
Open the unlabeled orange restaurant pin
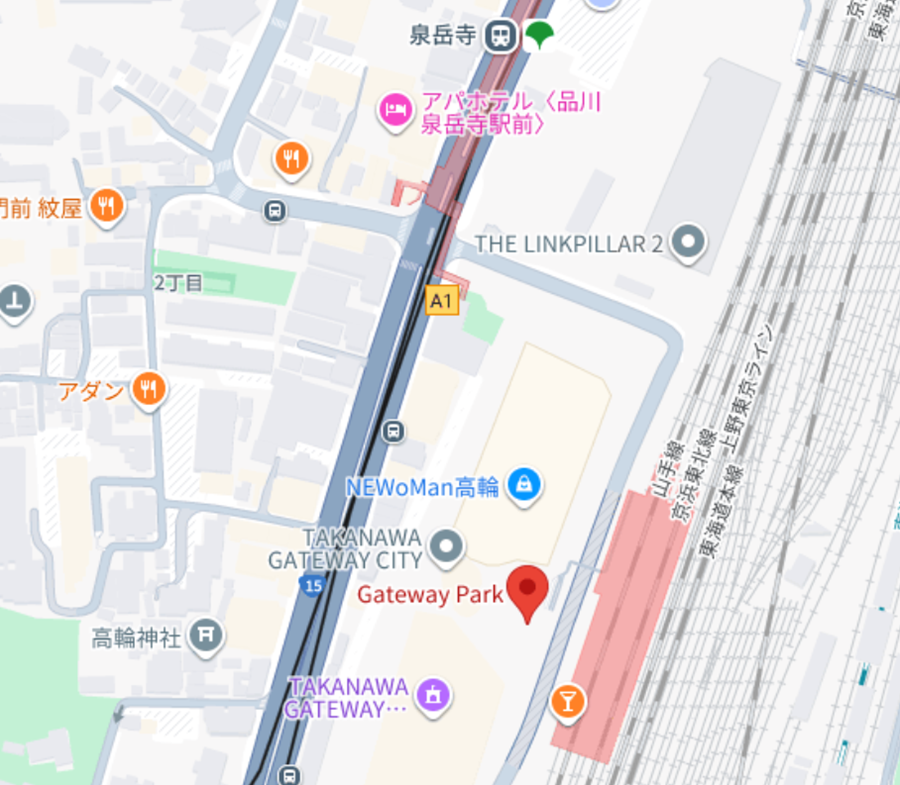(x=291, y=157)
